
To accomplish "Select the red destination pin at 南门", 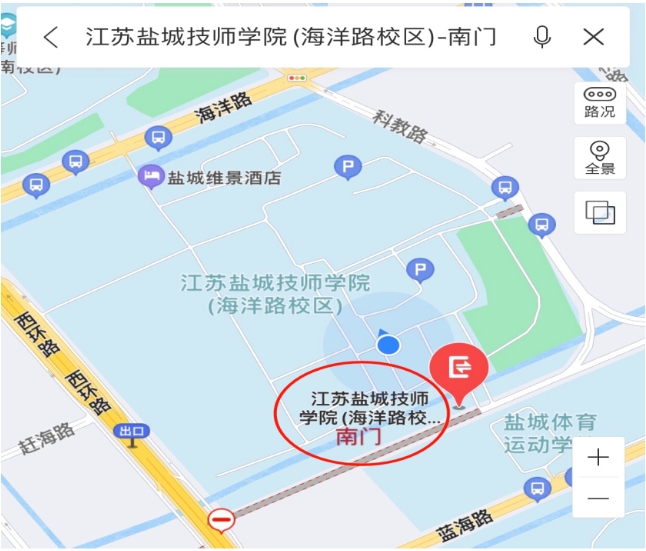I will click(x=459, y=371).
